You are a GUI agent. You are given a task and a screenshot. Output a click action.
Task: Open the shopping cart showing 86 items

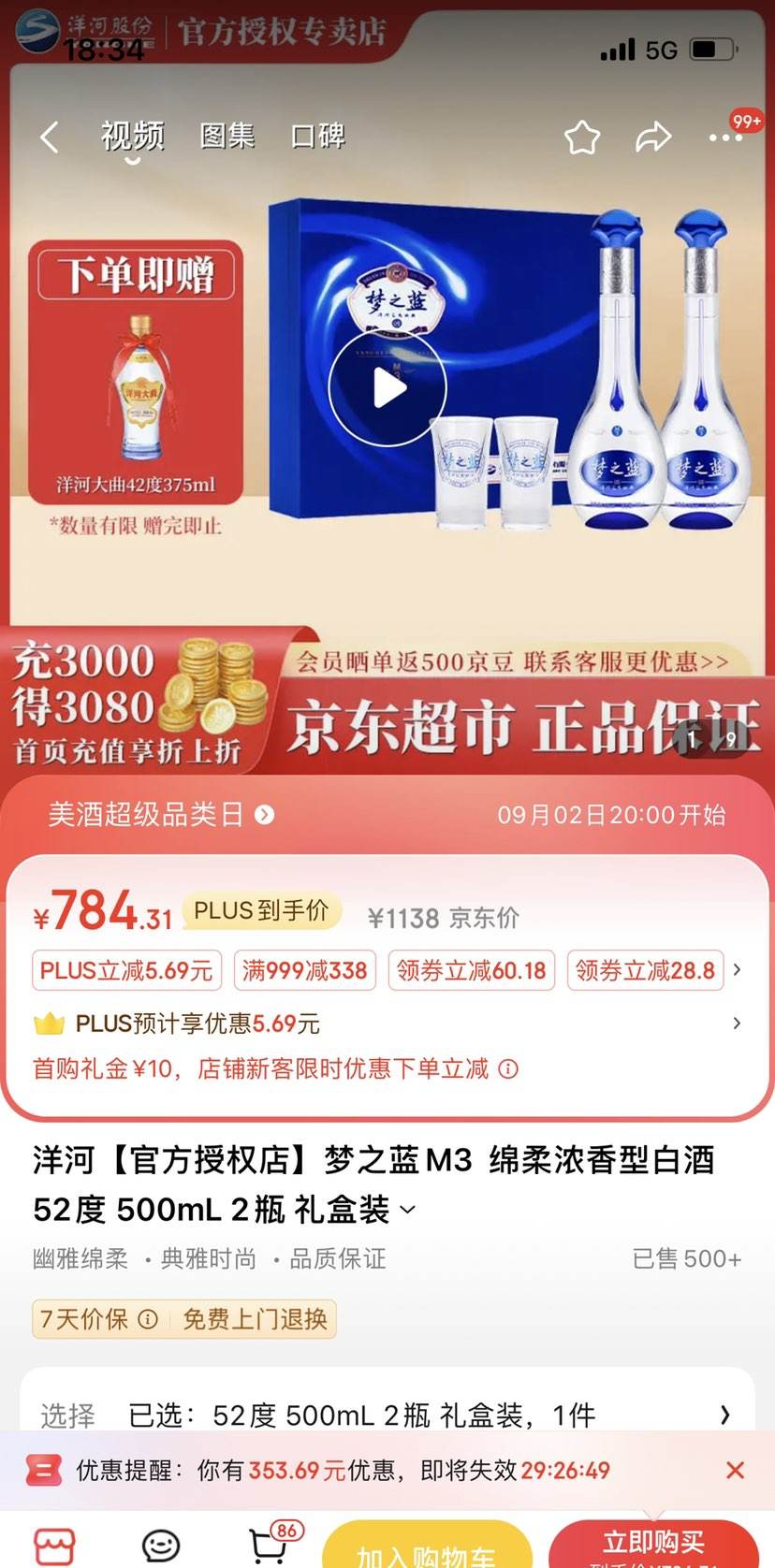268,1544
